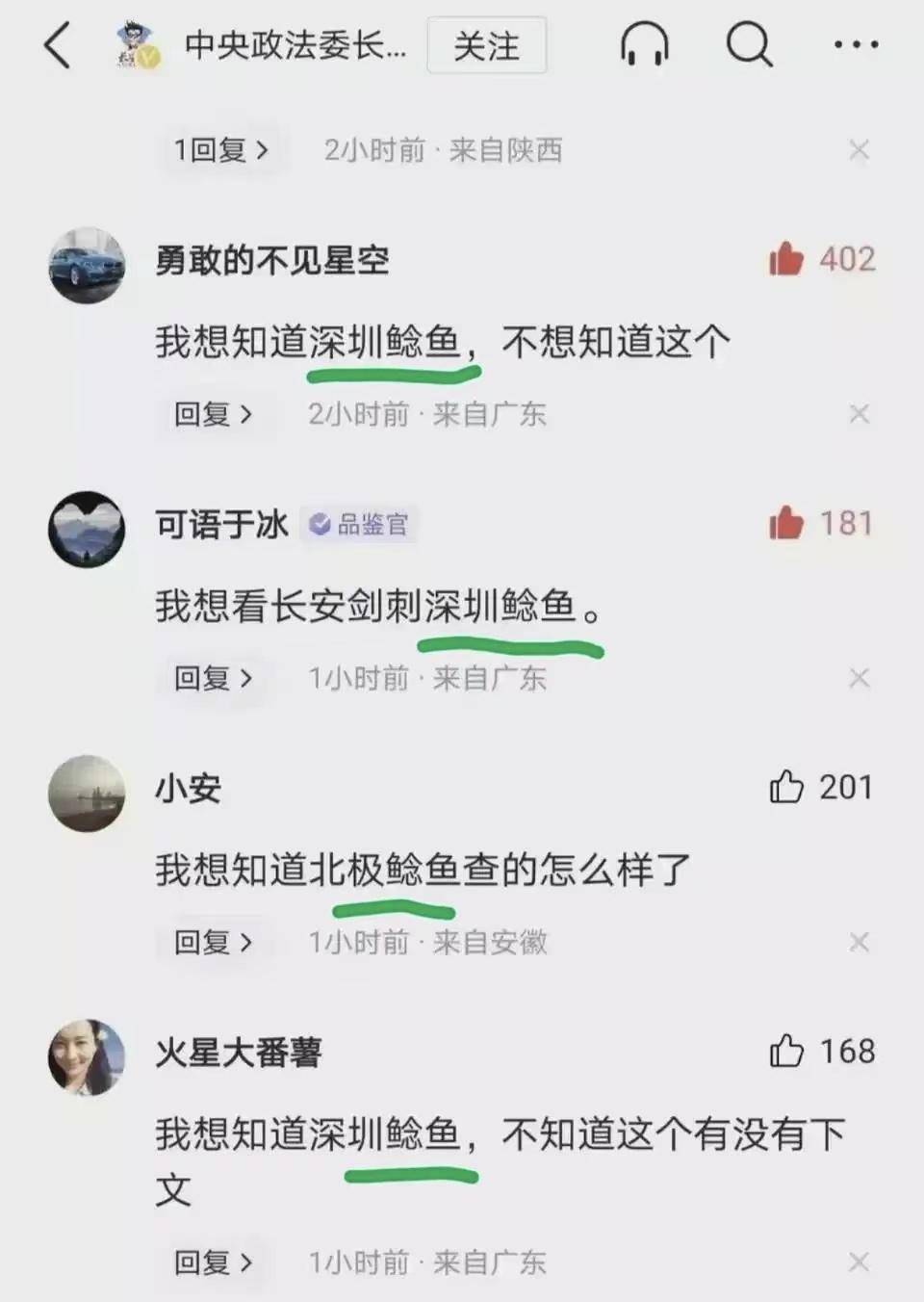Viewport: 924px width, 1302px height.
Task: Open the search magnifier icon
Action: pos(749,44)
